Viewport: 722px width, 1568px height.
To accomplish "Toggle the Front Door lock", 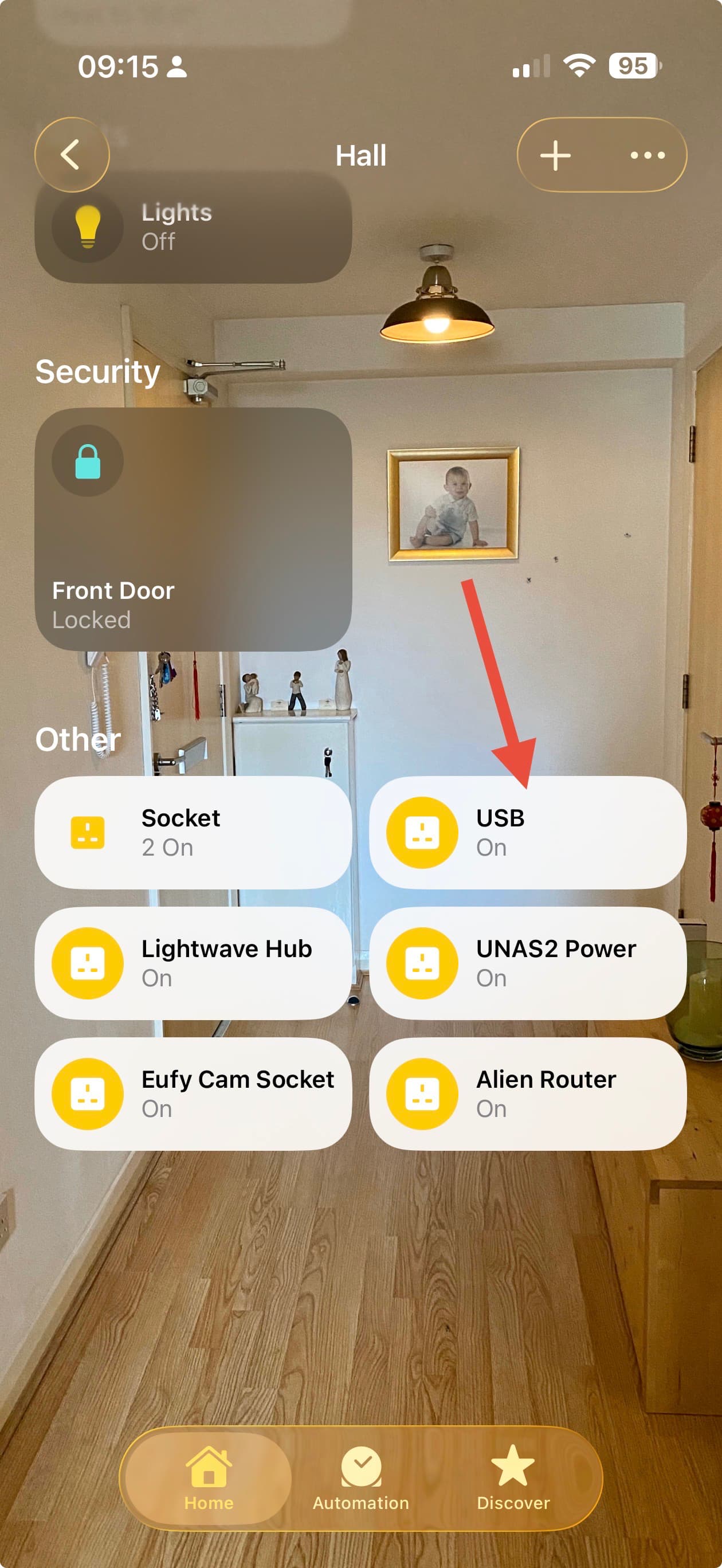I will tap(88, 461).
